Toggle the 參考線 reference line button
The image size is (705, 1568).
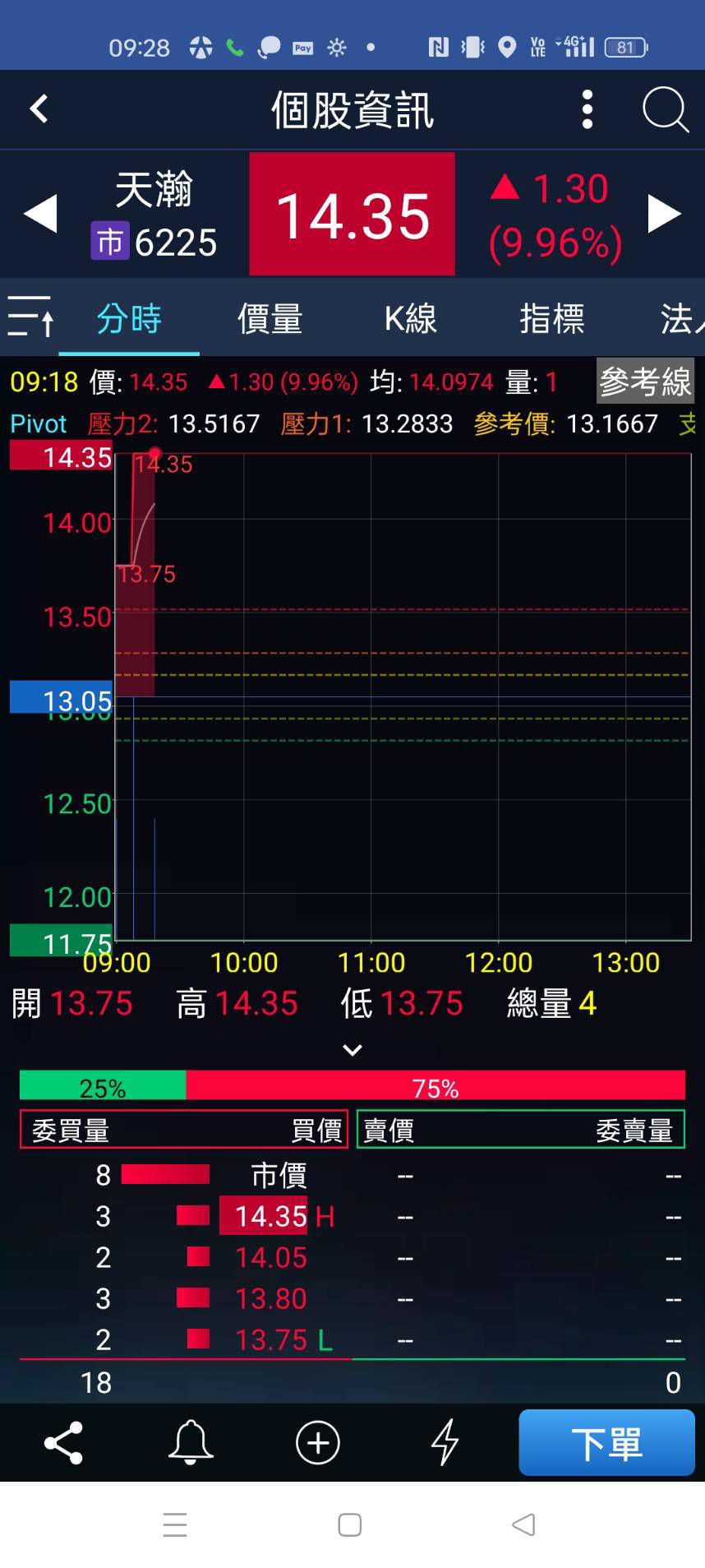645,381
